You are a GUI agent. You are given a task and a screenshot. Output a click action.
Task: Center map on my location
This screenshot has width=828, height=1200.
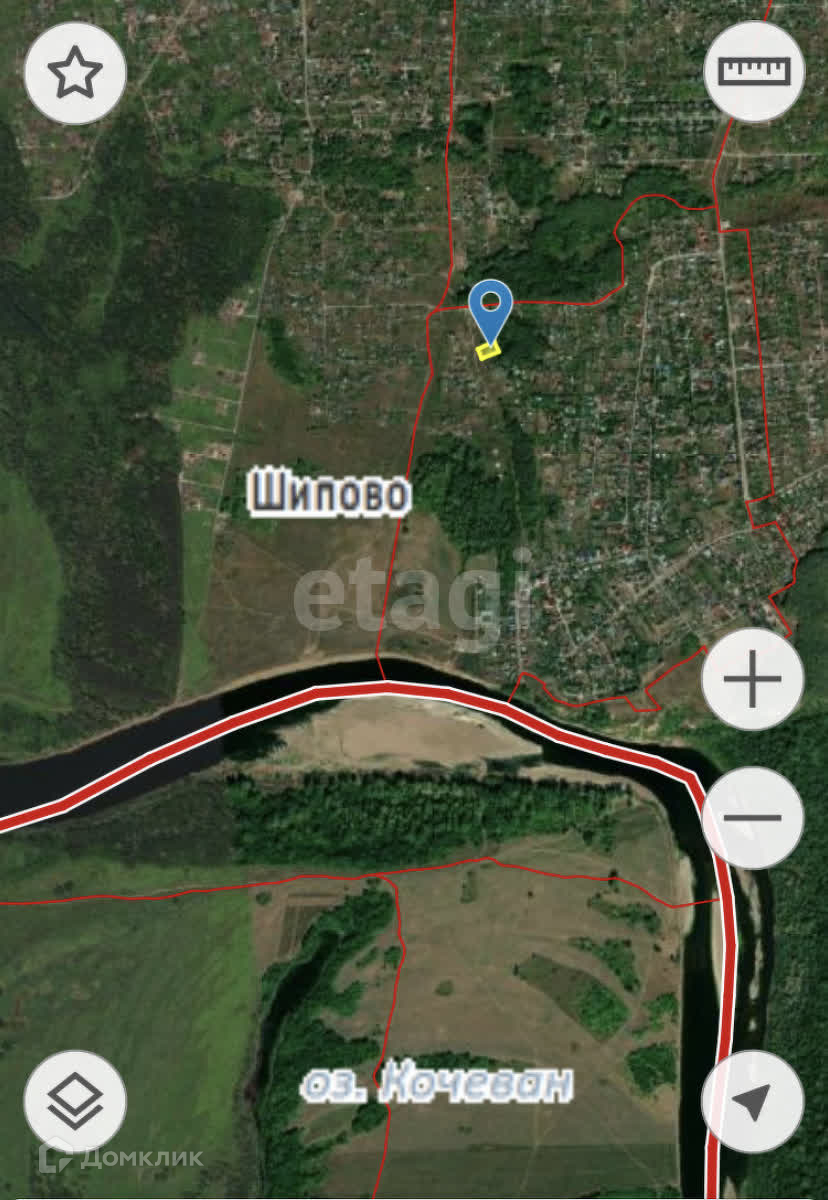coord(752,1102)
